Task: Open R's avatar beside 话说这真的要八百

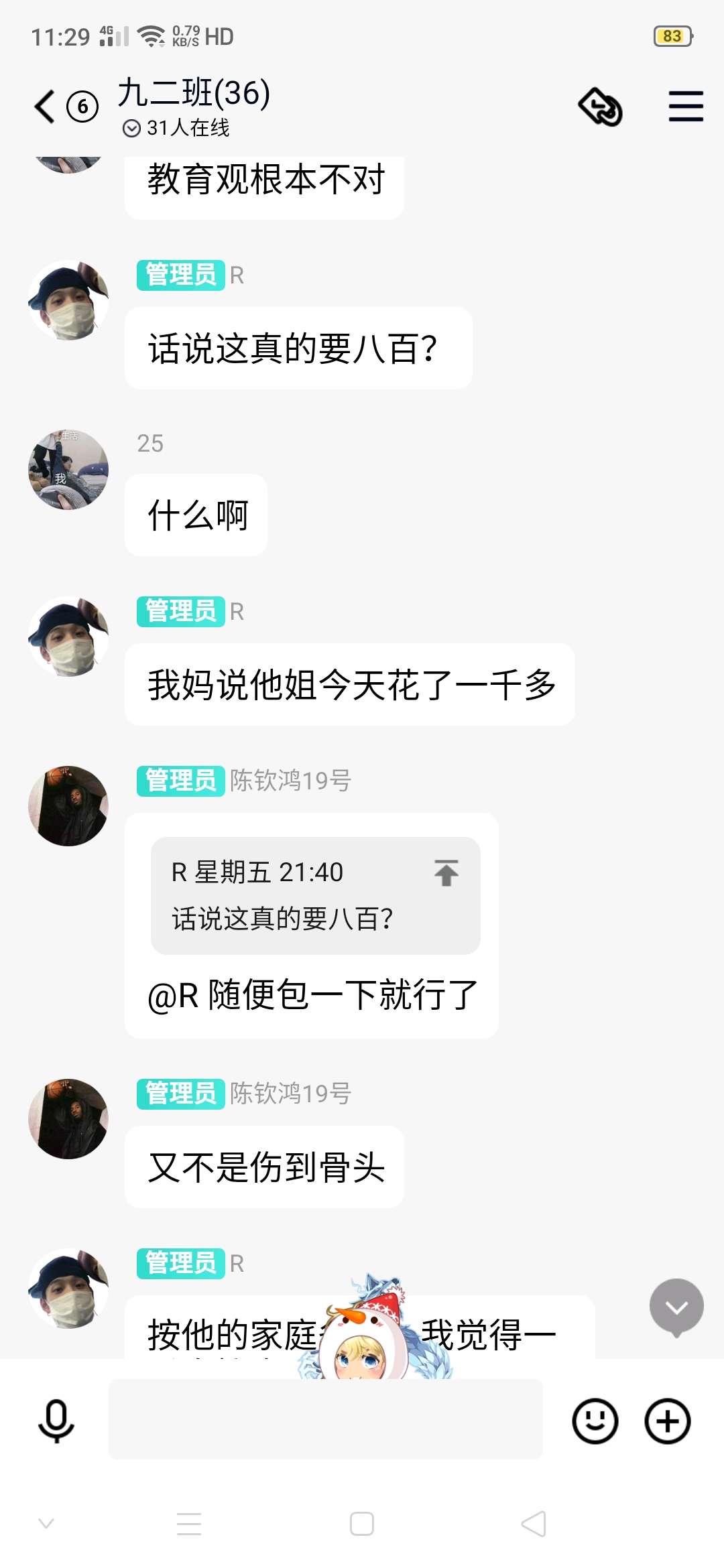Action: [x=68, y=300]
